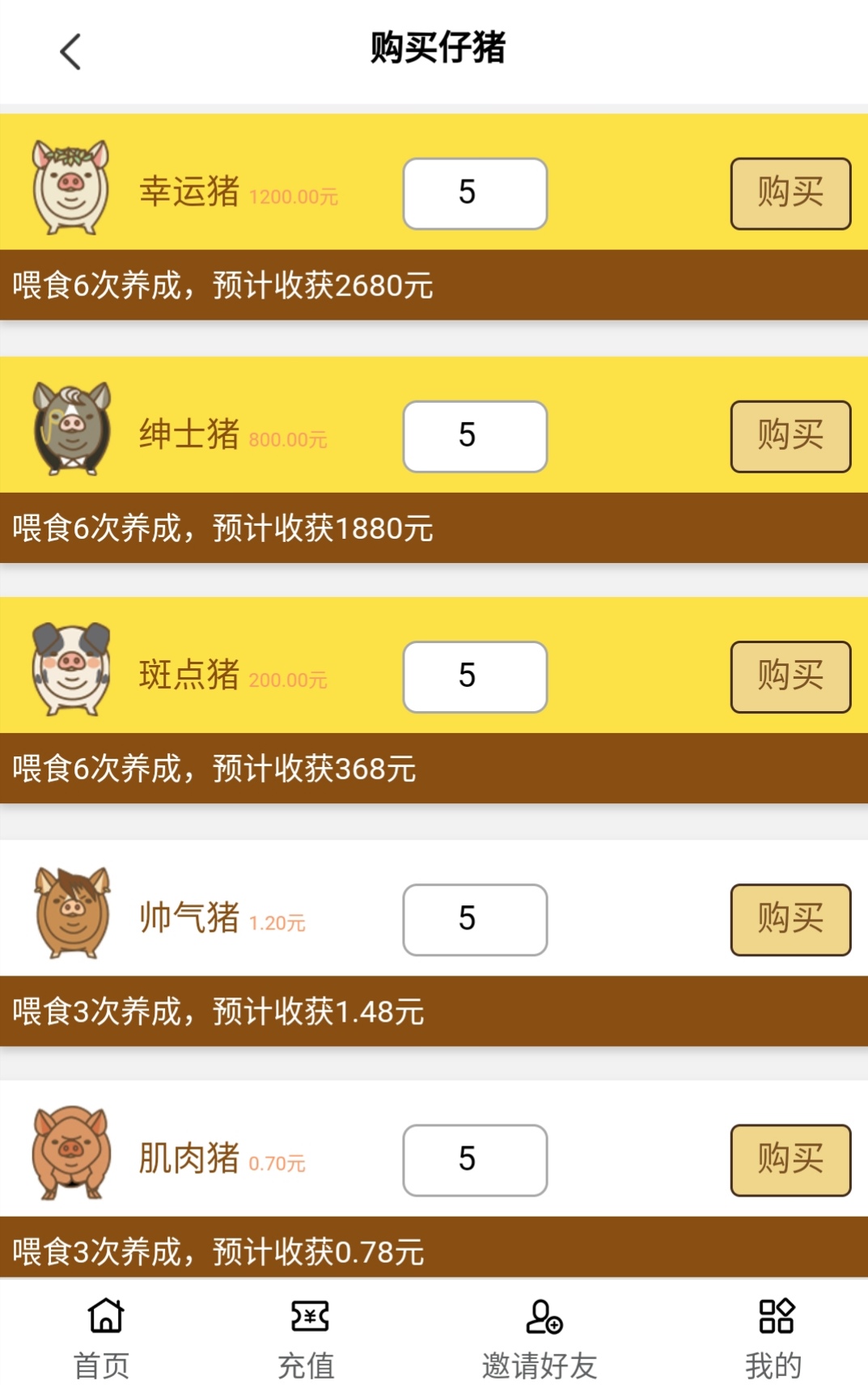
Task: Tap 购买 next to 肌肉猪
Action: click(x=790, y=1159)
